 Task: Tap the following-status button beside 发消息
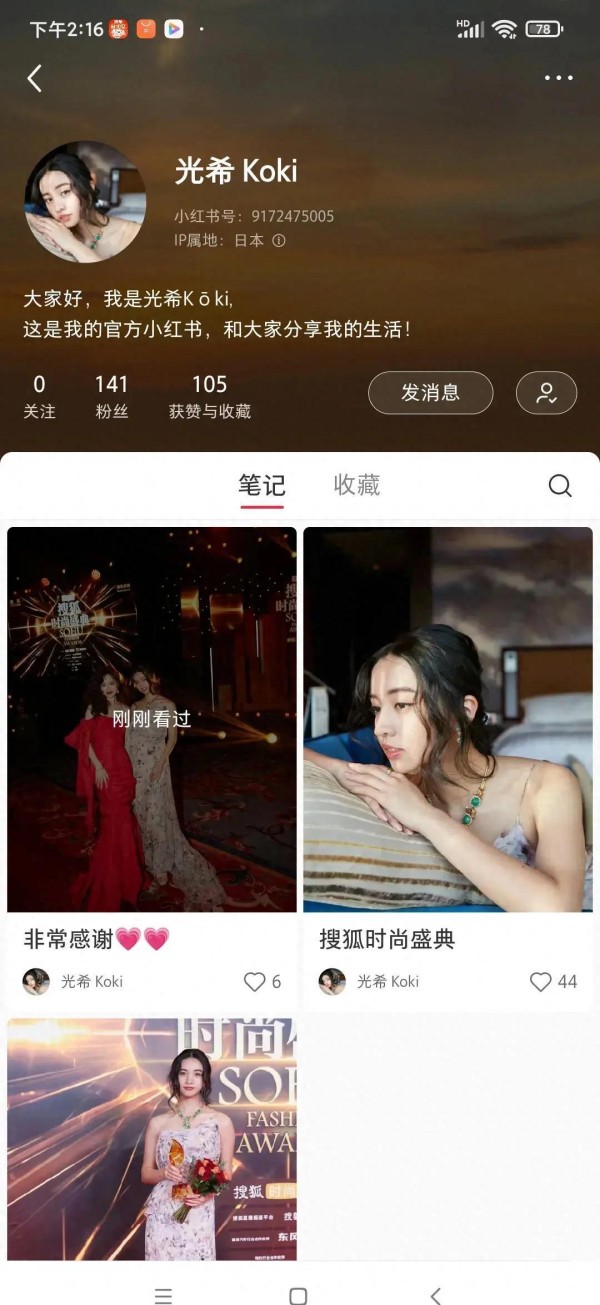[546, 393]
